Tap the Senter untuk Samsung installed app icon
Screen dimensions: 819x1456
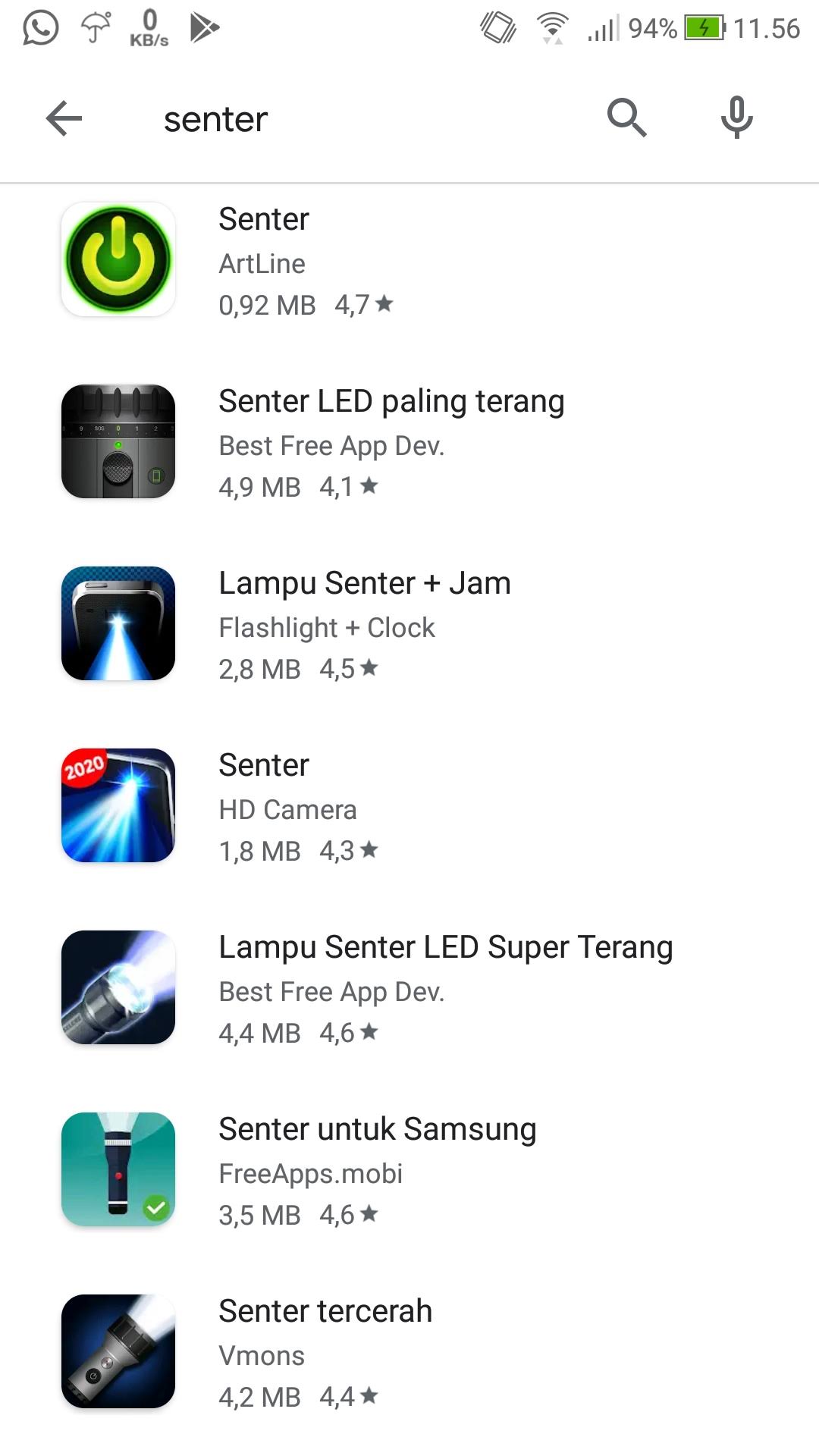[116, 1168]
